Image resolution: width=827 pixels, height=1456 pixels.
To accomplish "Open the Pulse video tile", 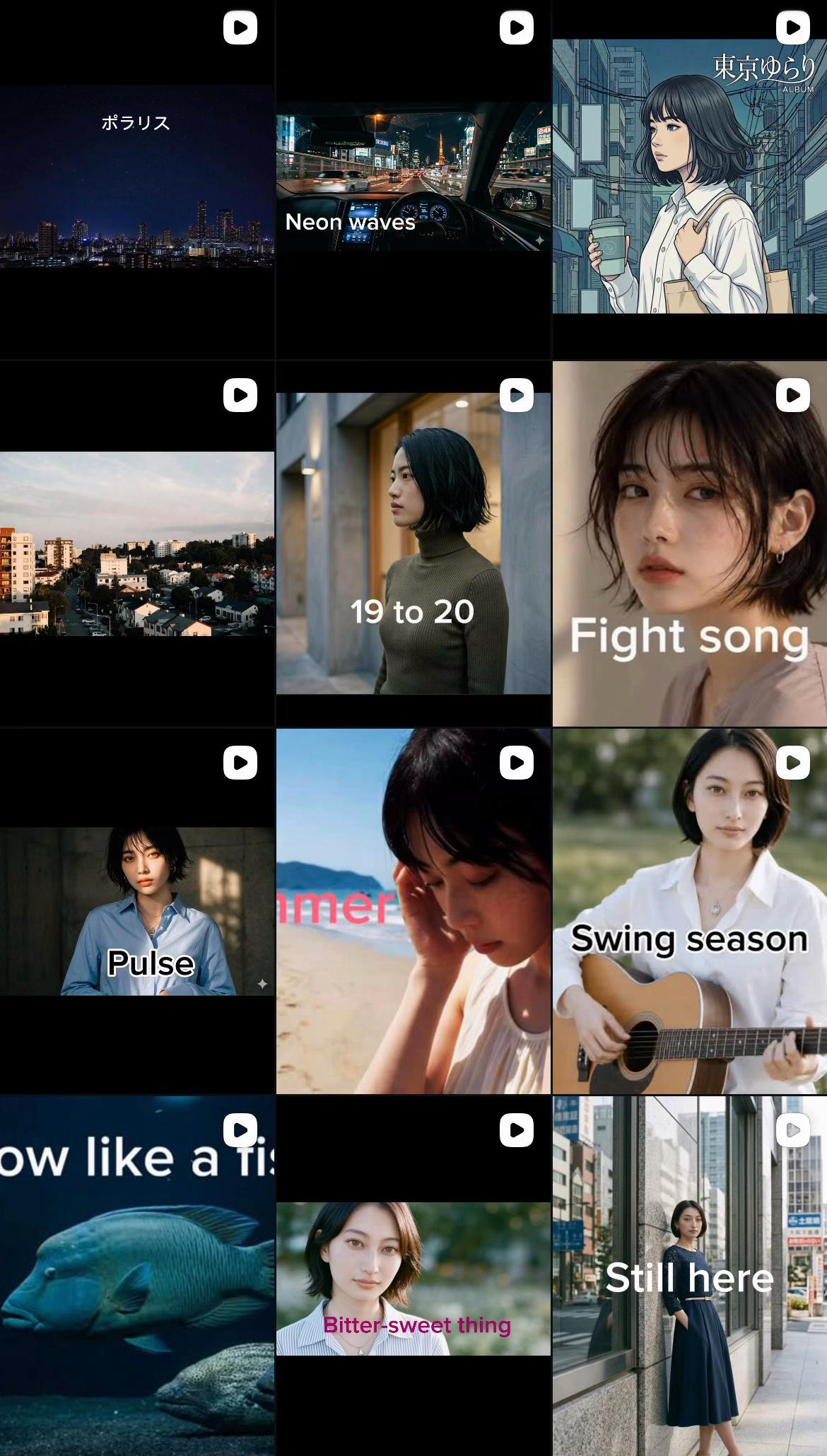I will (137, 912).
